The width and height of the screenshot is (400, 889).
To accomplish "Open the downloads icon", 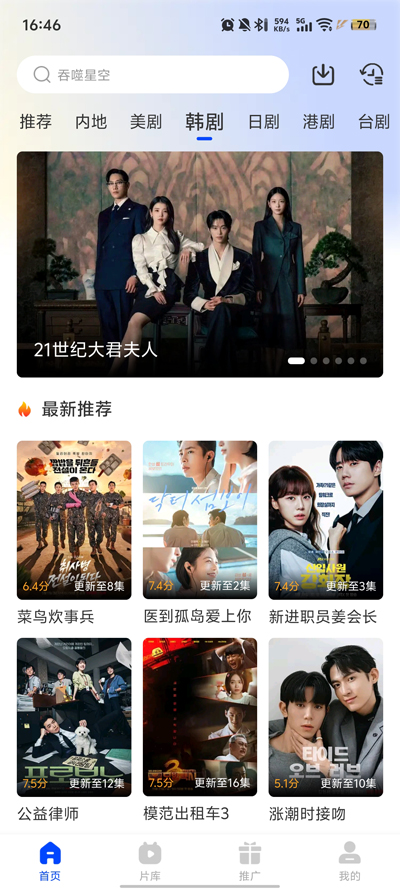I will [323, 74].
